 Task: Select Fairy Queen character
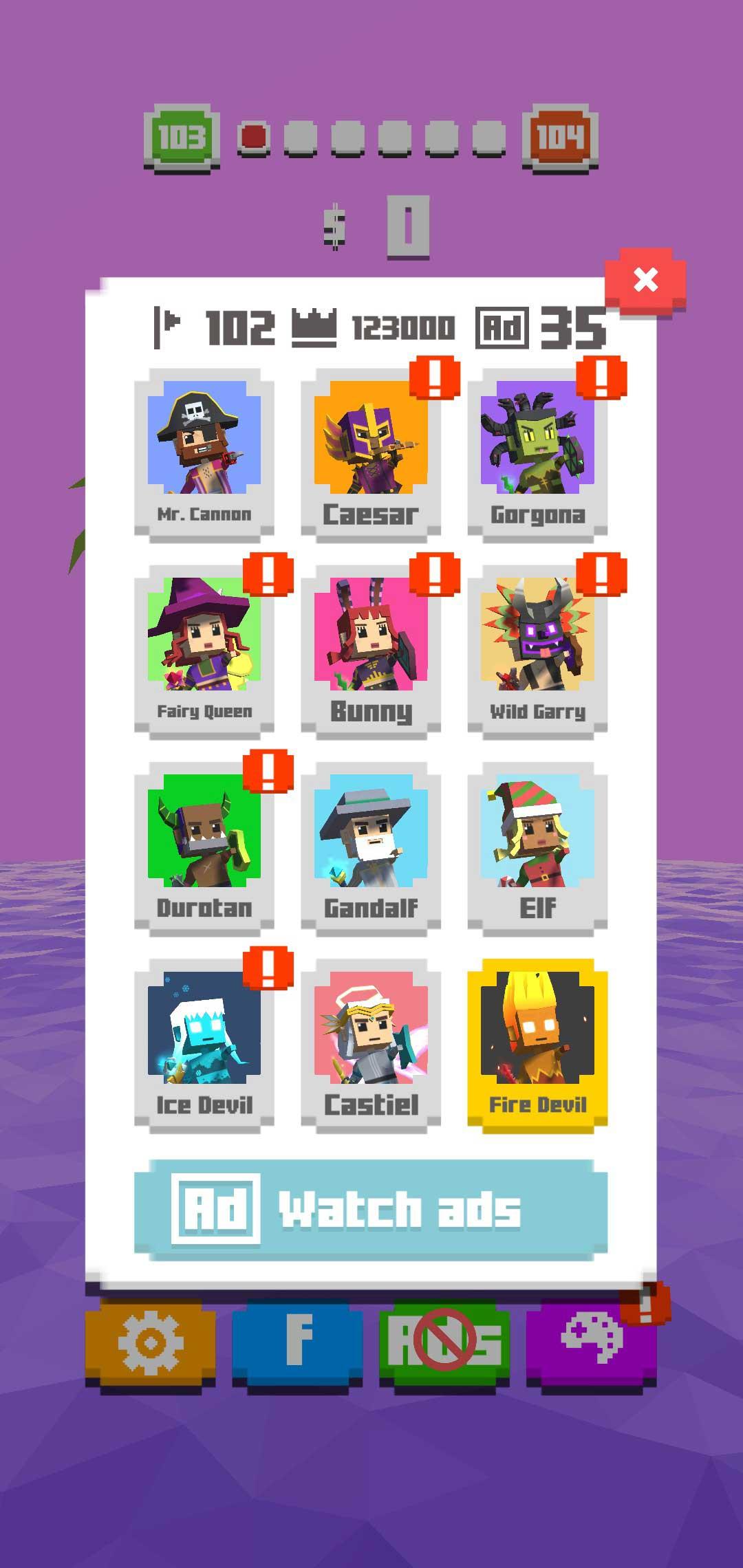tap(204, 648)
